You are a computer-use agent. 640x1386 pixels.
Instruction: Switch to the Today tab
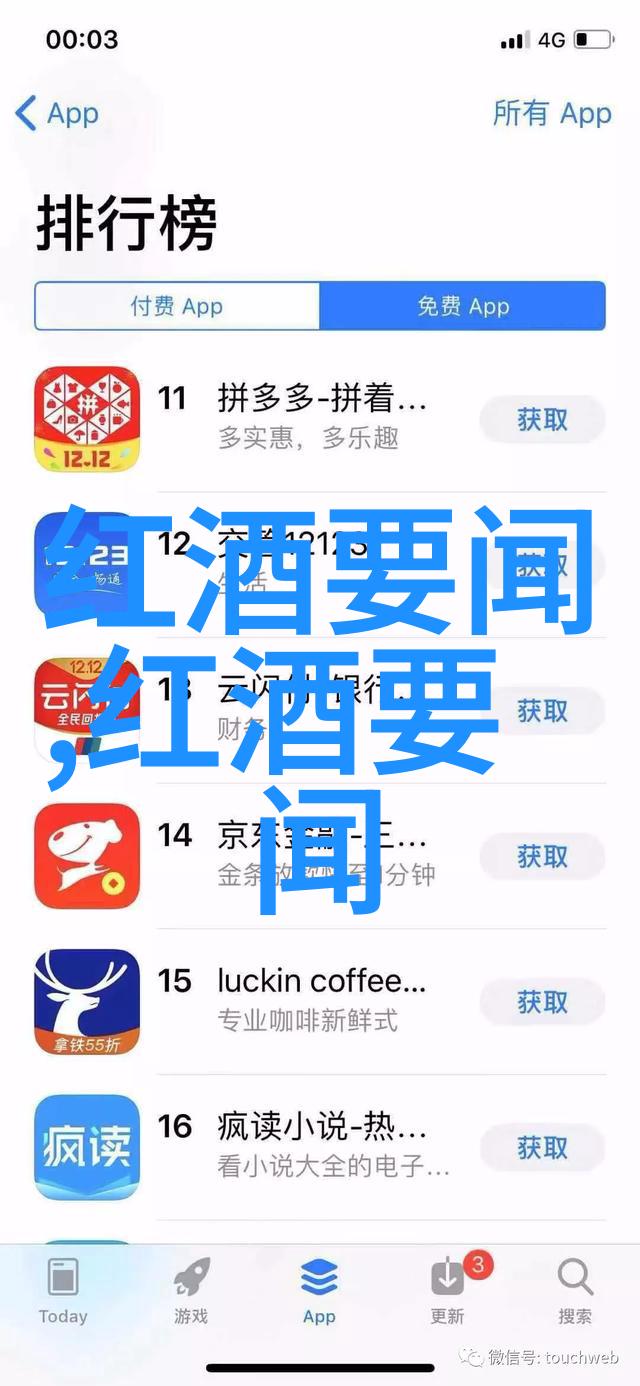tap(63, 1290)
